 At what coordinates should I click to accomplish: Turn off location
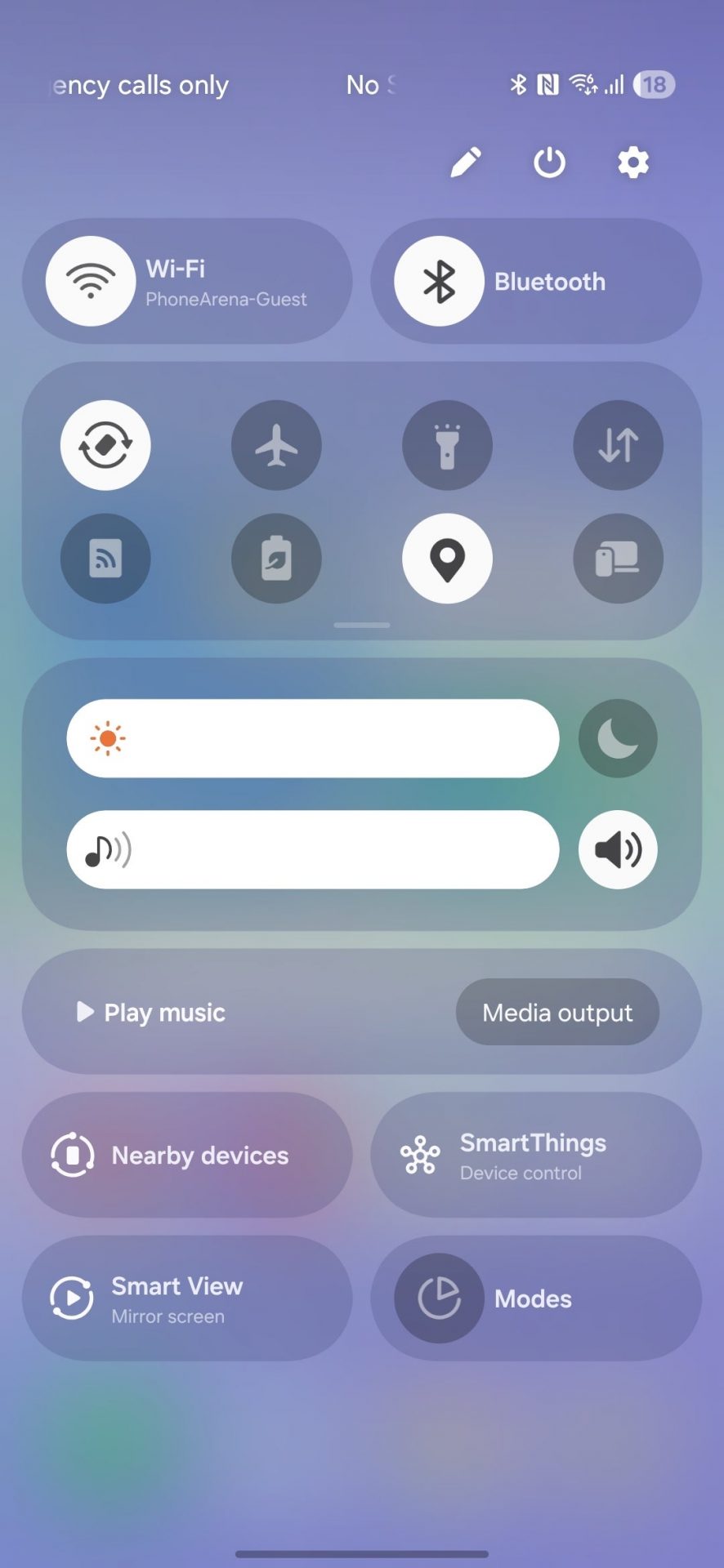447,559
